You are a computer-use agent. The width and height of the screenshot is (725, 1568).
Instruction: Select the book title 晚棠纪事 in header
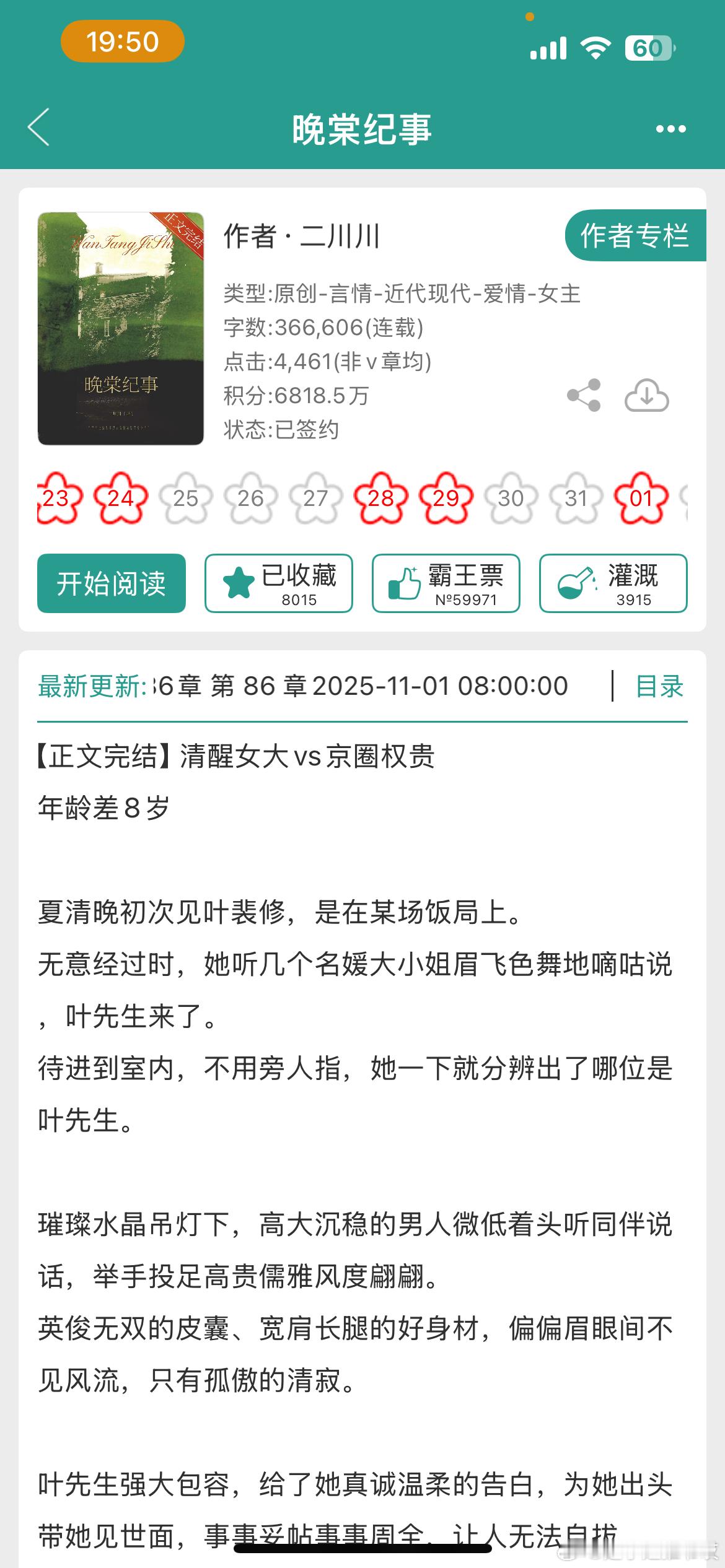[x=362, y=129]
